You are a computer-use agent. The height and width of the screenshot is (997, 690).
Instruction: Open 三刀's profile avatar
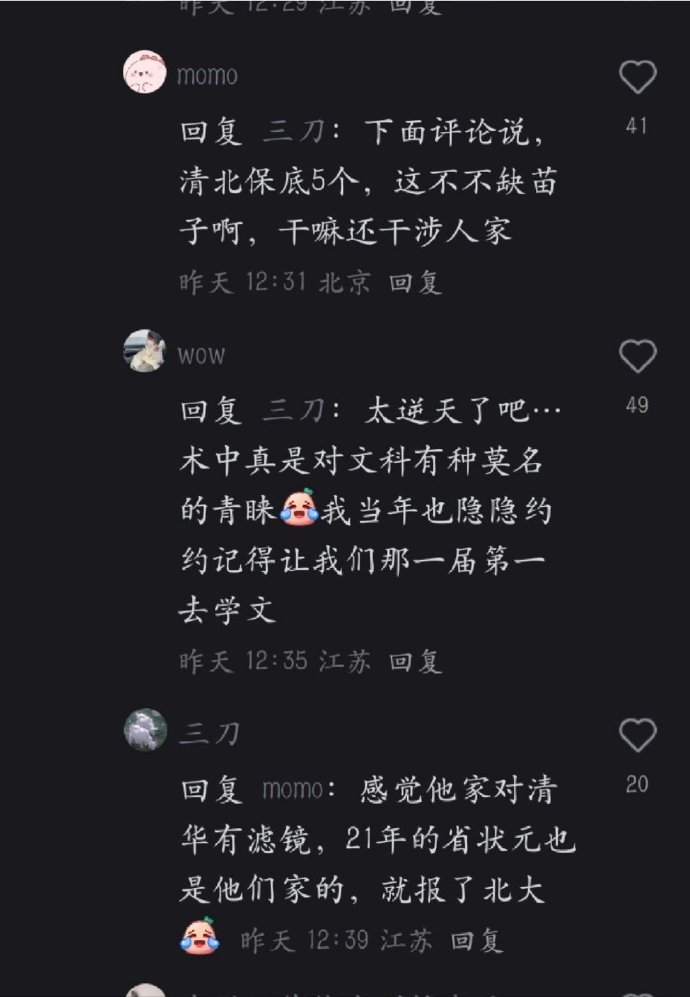click(145, 730)
